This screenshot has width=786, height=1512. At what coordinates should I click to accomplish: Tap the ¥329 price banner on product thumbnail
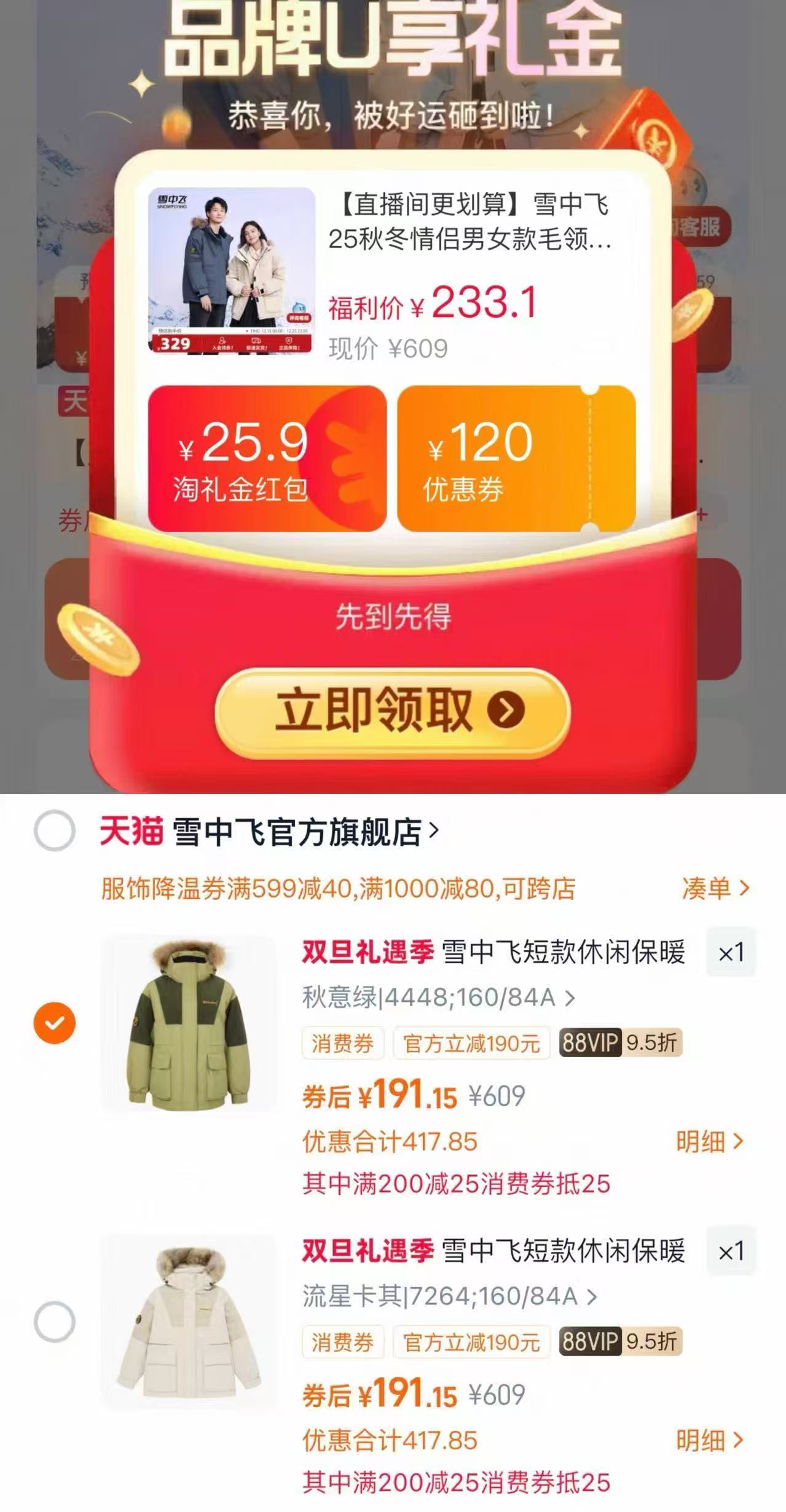[x=176, y=342]
